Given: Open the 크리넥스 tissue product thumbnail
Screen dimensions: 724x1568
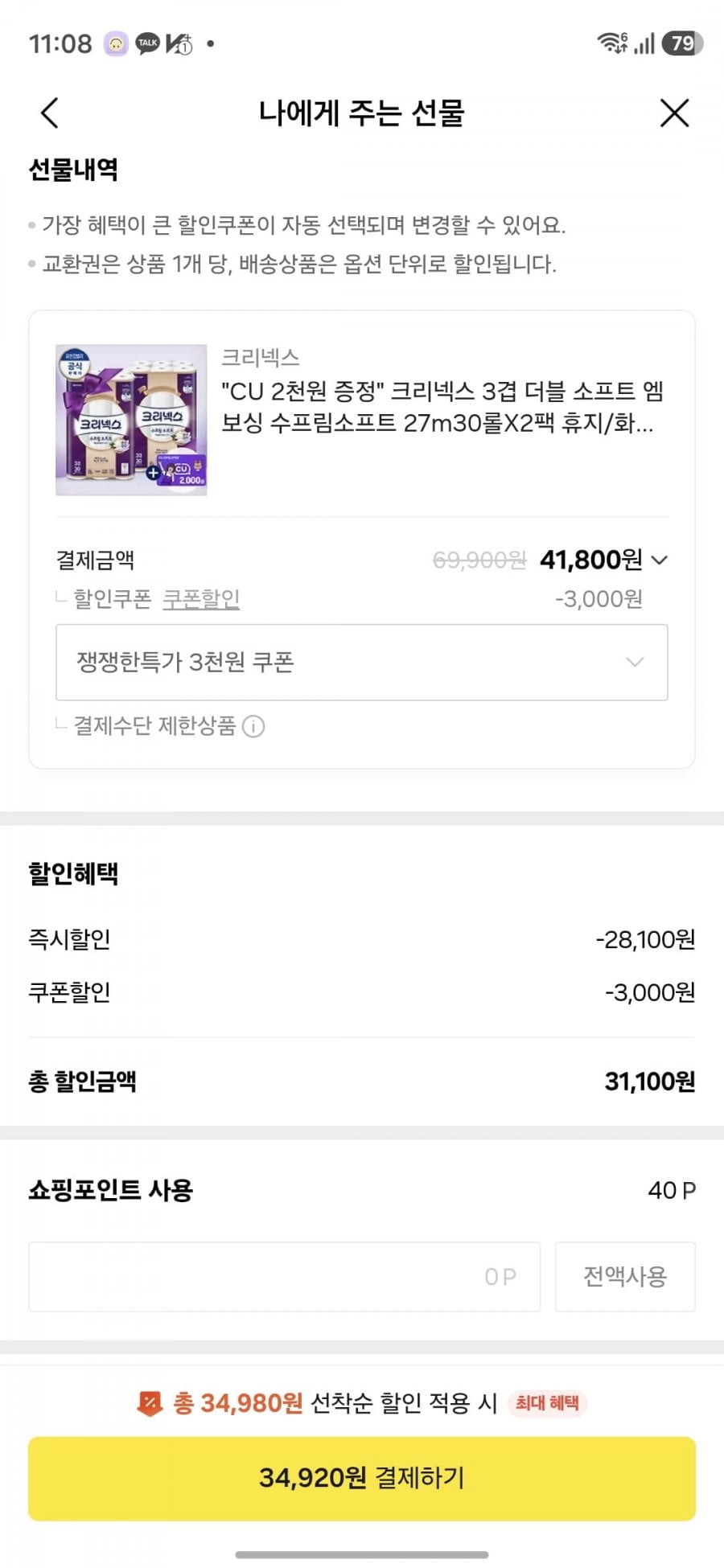Looking at the screenshot, I should click(131, 420).
